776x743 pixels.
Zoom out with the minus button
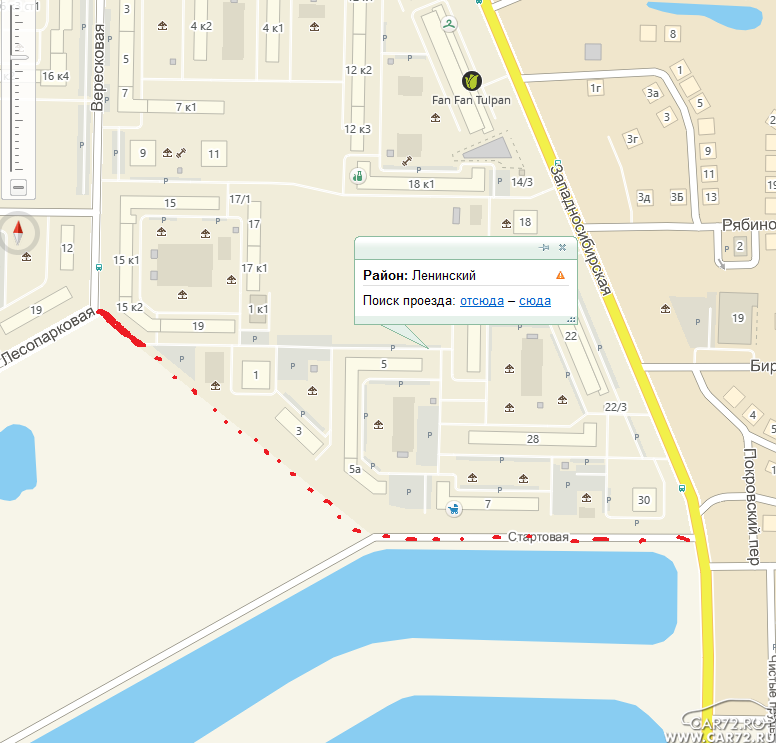(x=17, y=187)
